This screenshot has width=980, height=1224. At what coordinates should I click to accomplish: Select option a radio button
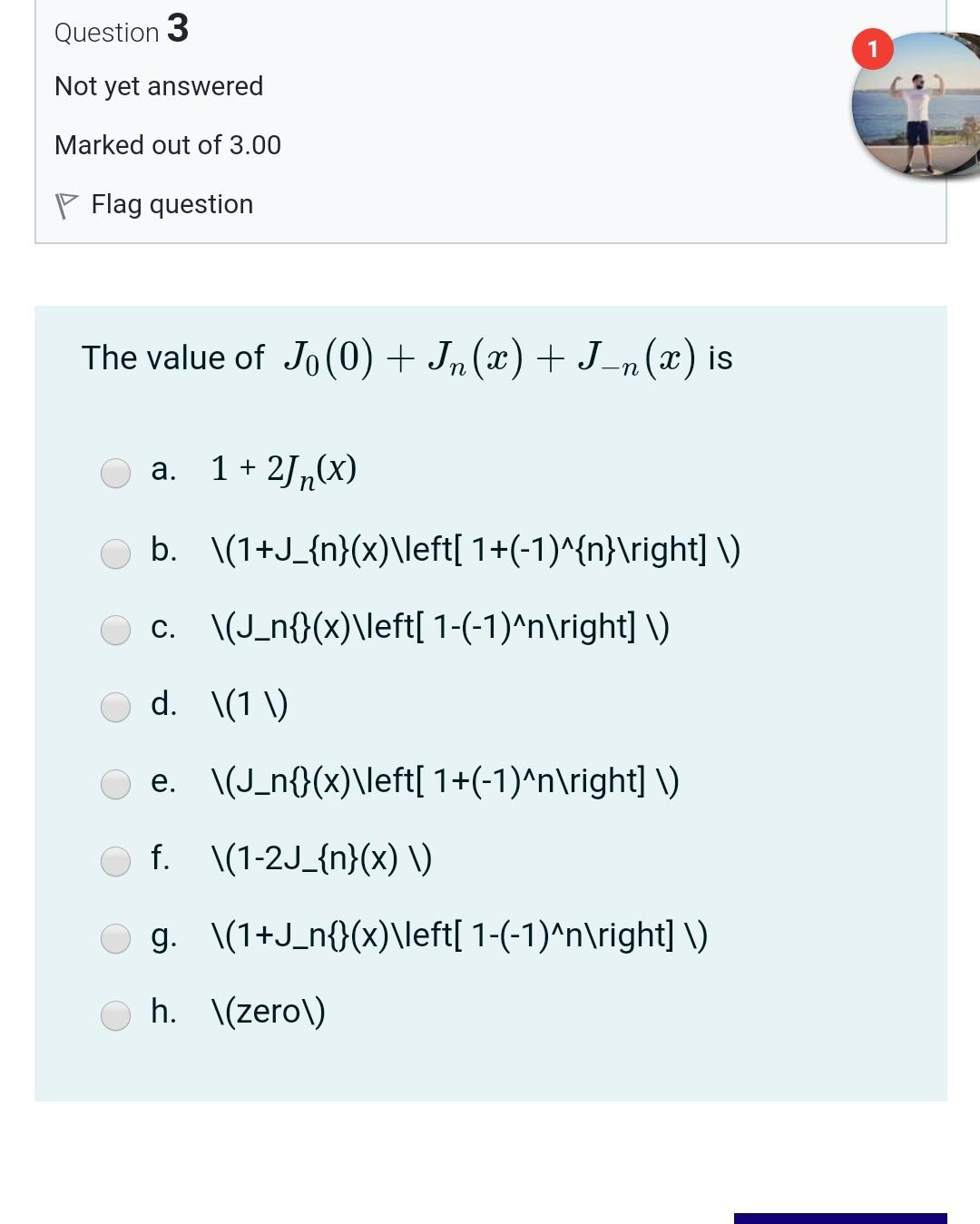click(115, 472)
